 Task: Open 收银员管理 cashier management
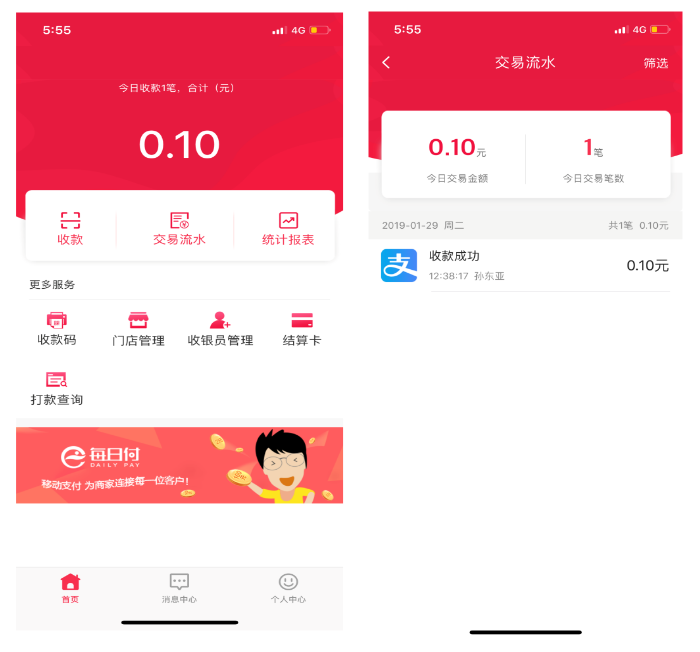(x=220, y=329)
